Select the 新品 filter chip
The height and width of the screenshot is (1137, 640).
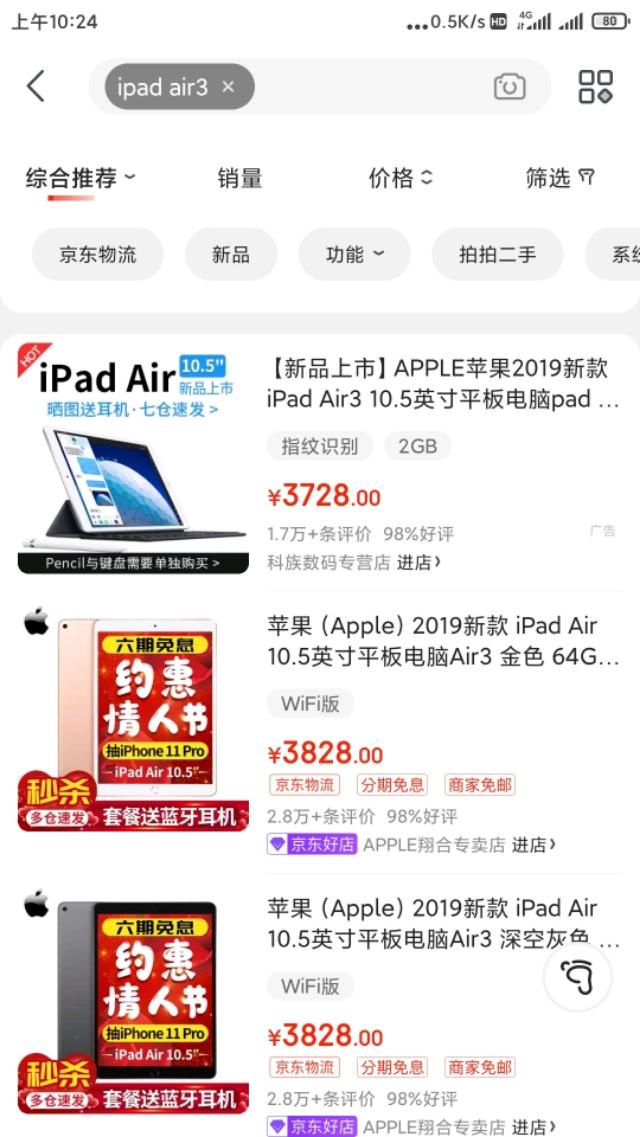coord(231,254)
